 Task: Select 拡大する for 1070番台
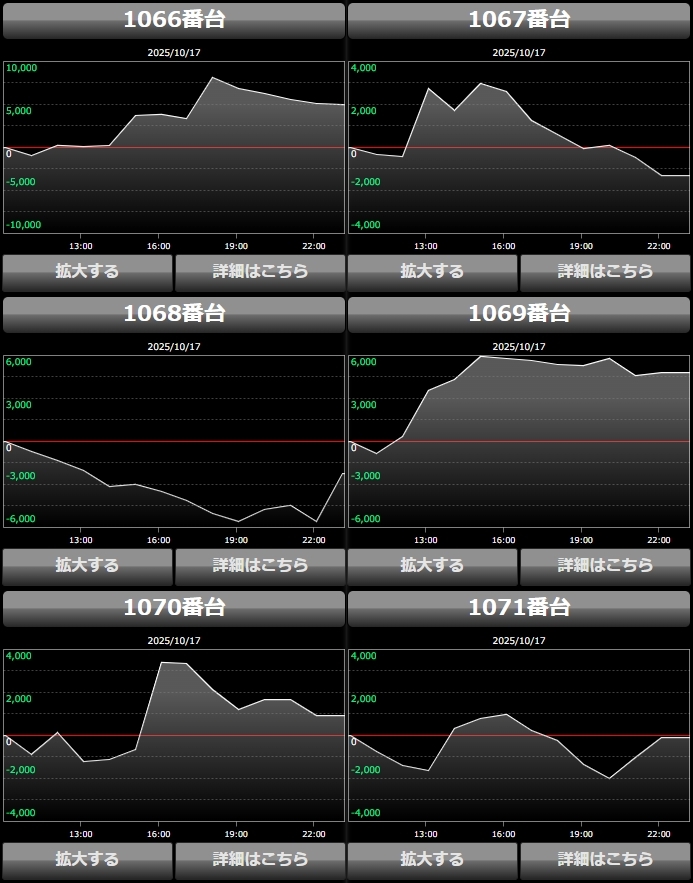pyautogui.click(x=87, y=859)
